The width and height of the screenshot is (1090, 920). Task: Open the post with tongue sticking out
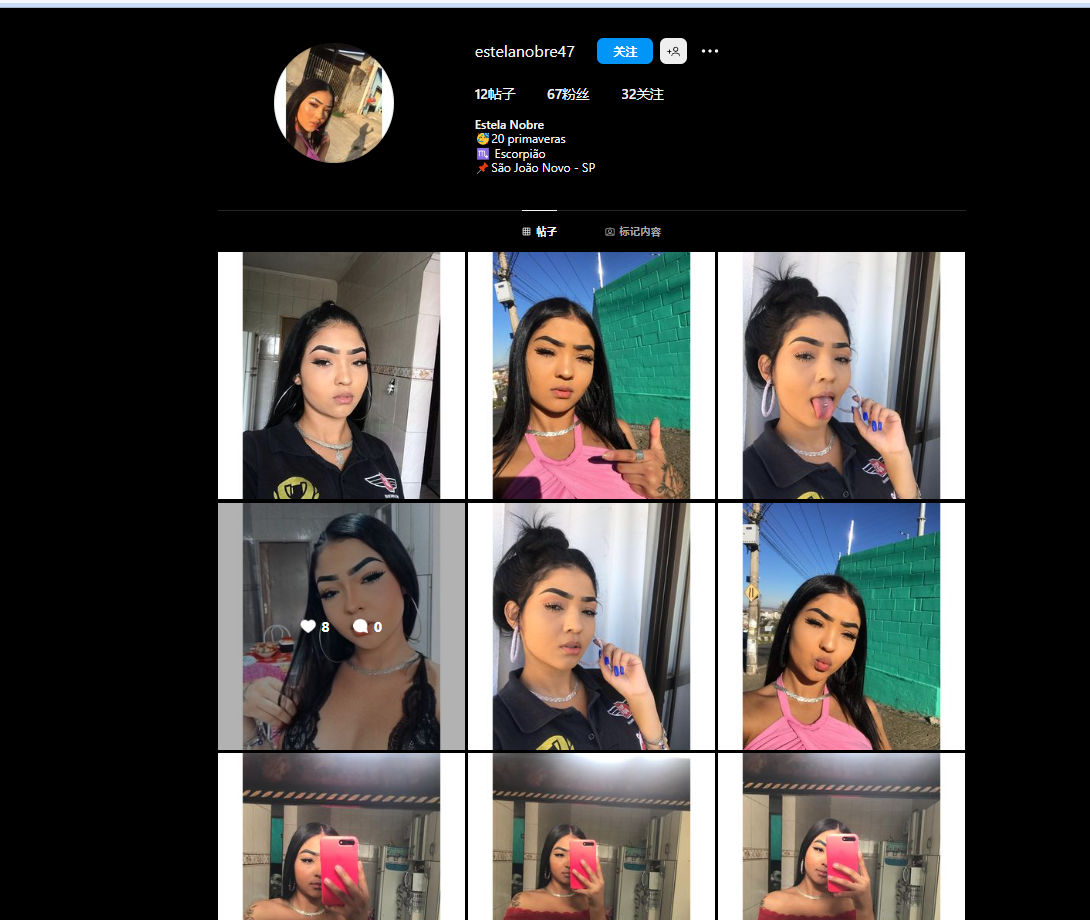point(841,375)
